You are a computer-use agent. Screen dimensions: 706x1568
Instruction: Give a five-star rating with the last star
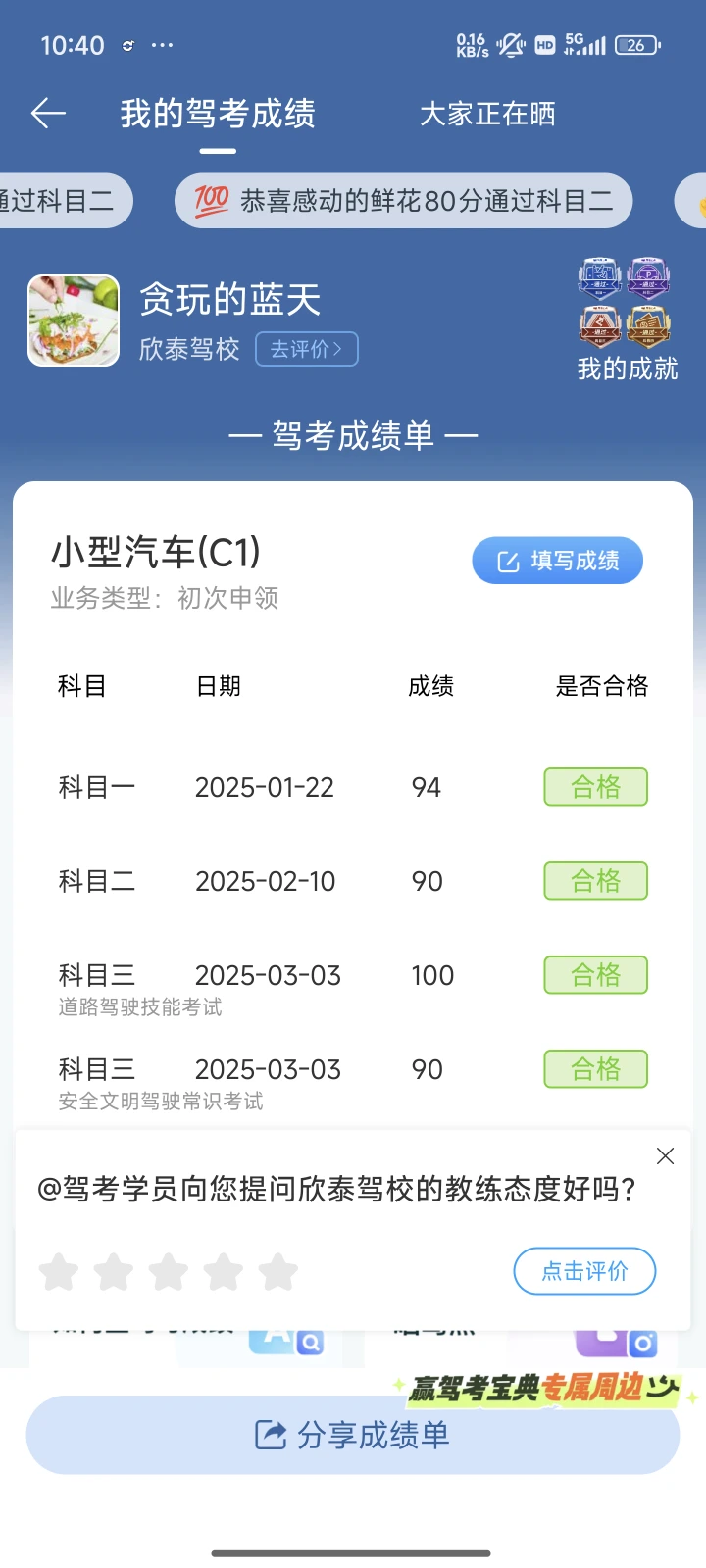coord(278,1272)
